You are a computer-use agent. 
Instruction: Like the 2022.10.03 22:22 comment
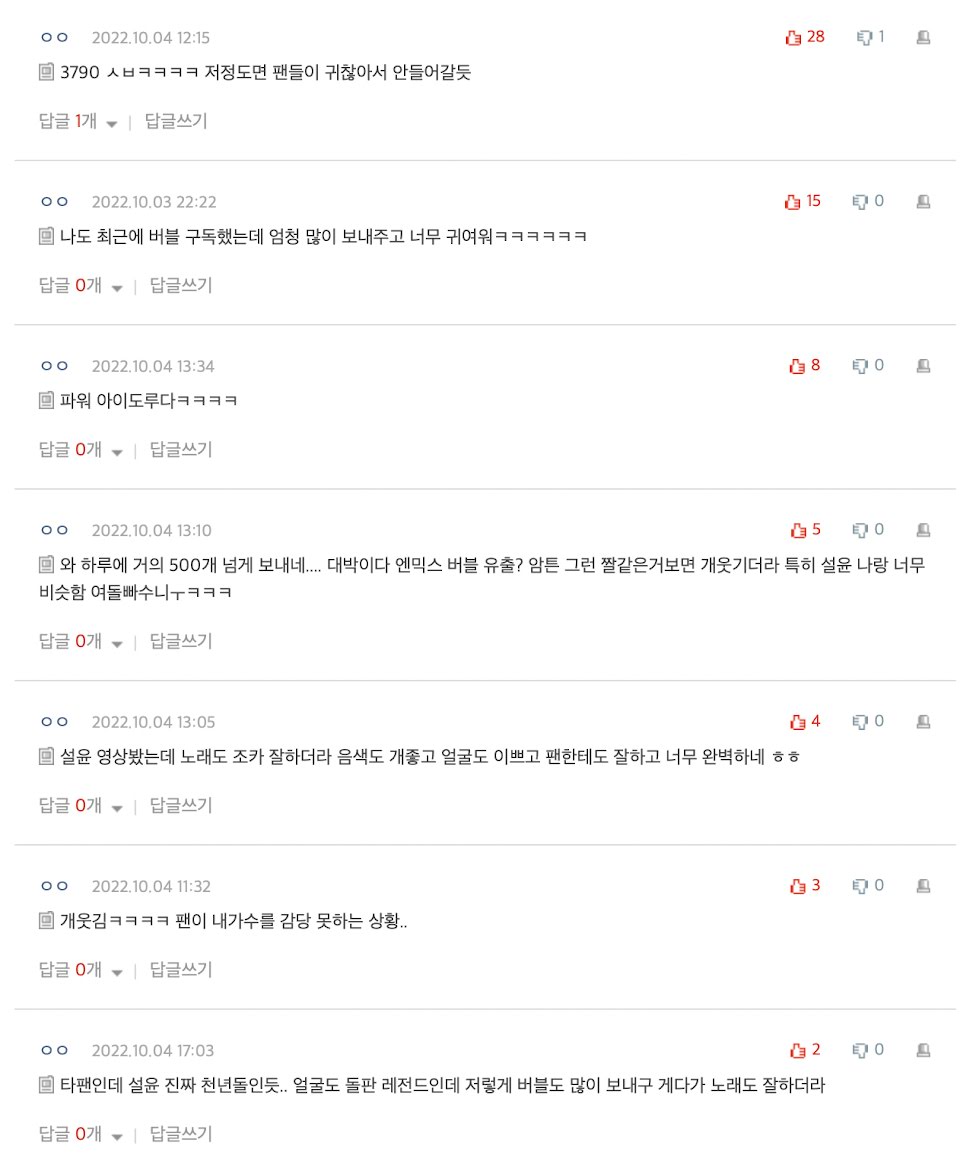point(802,201)
